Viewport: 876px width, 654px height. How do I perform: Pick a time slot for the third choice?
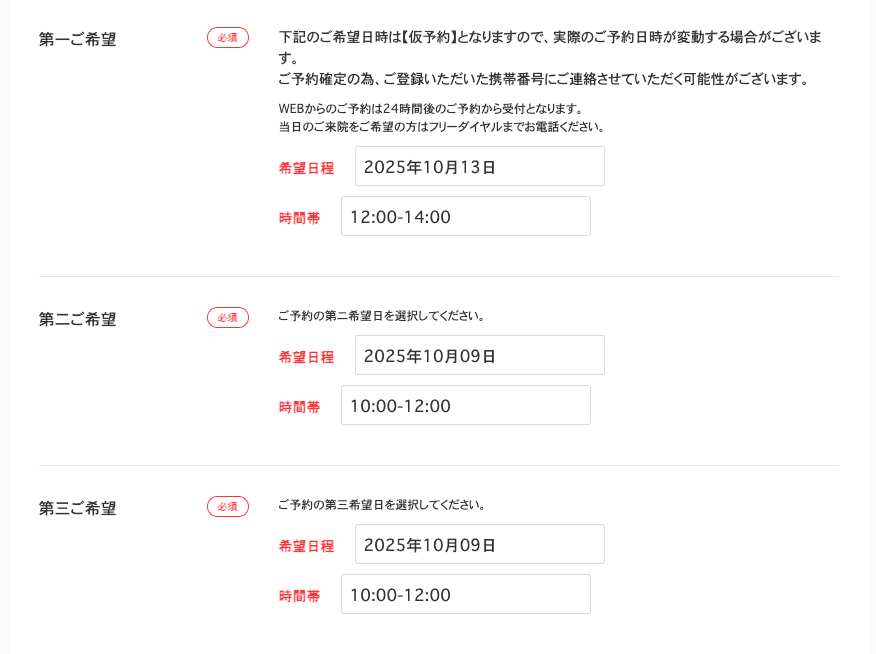pos(465,595)
